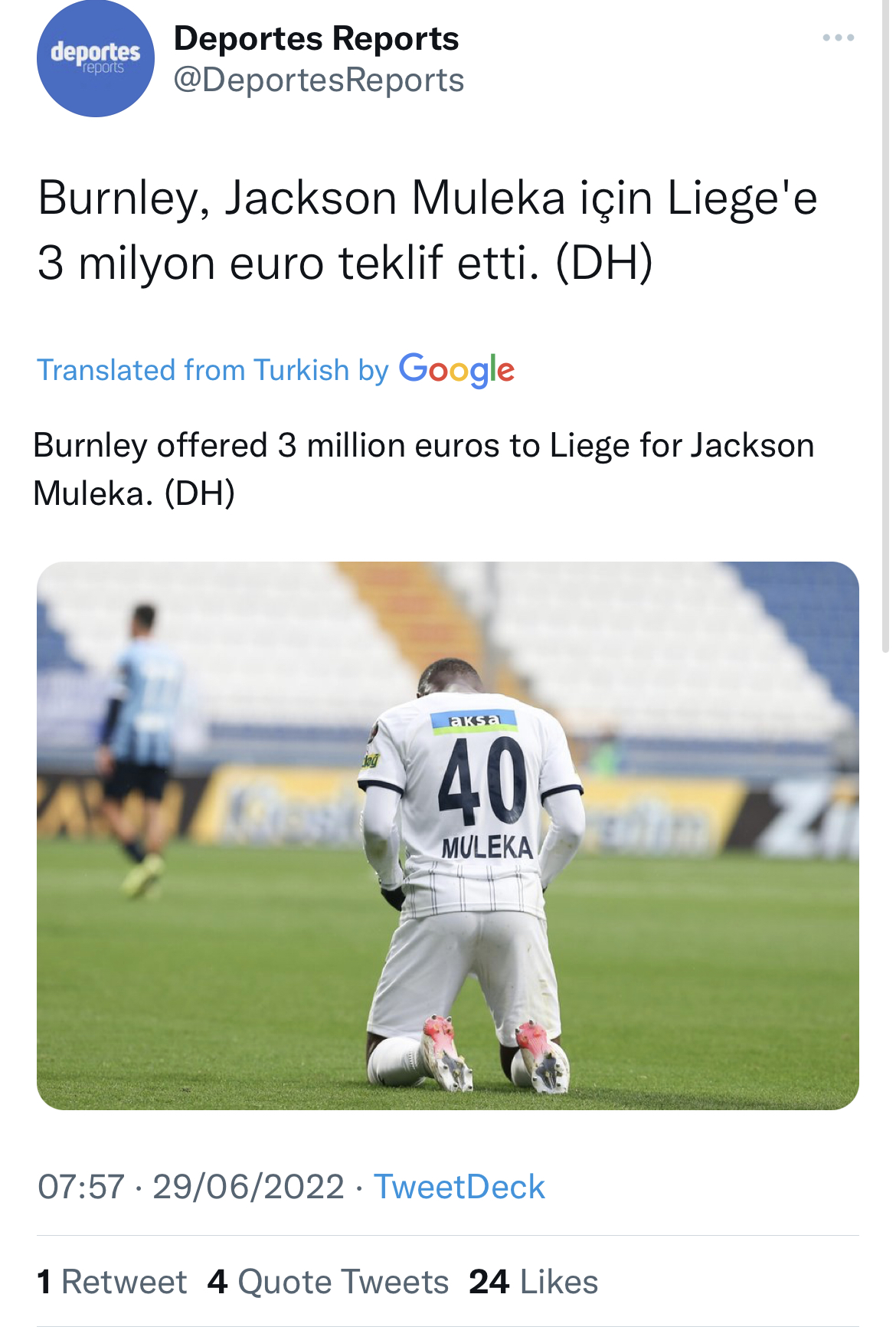Enlarge the attached photo in the tweet
Image resolution: width=896 pixels, height=1327 pixels.
(x=447, y=835)
